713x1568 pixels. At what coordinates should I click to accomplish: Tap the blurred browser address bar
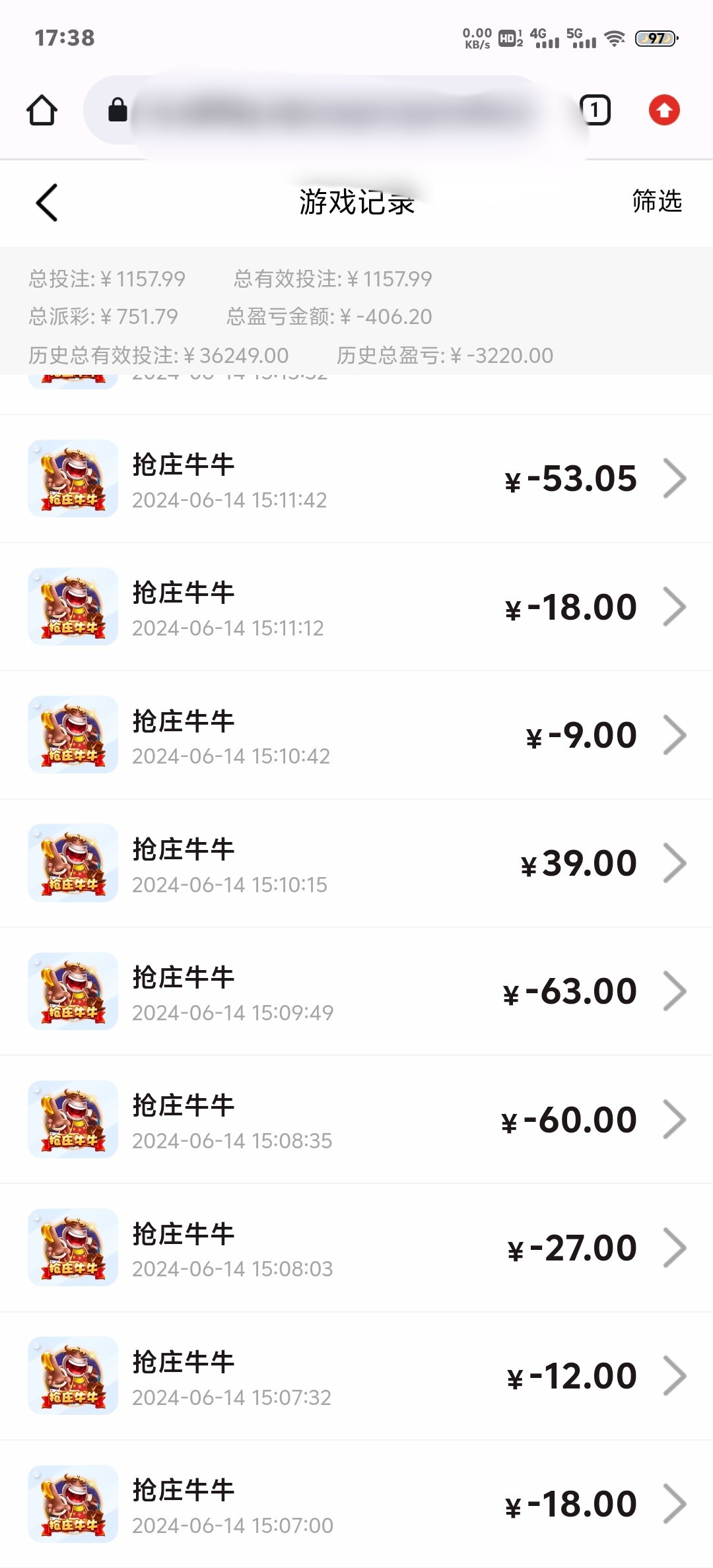pos(330,111)
